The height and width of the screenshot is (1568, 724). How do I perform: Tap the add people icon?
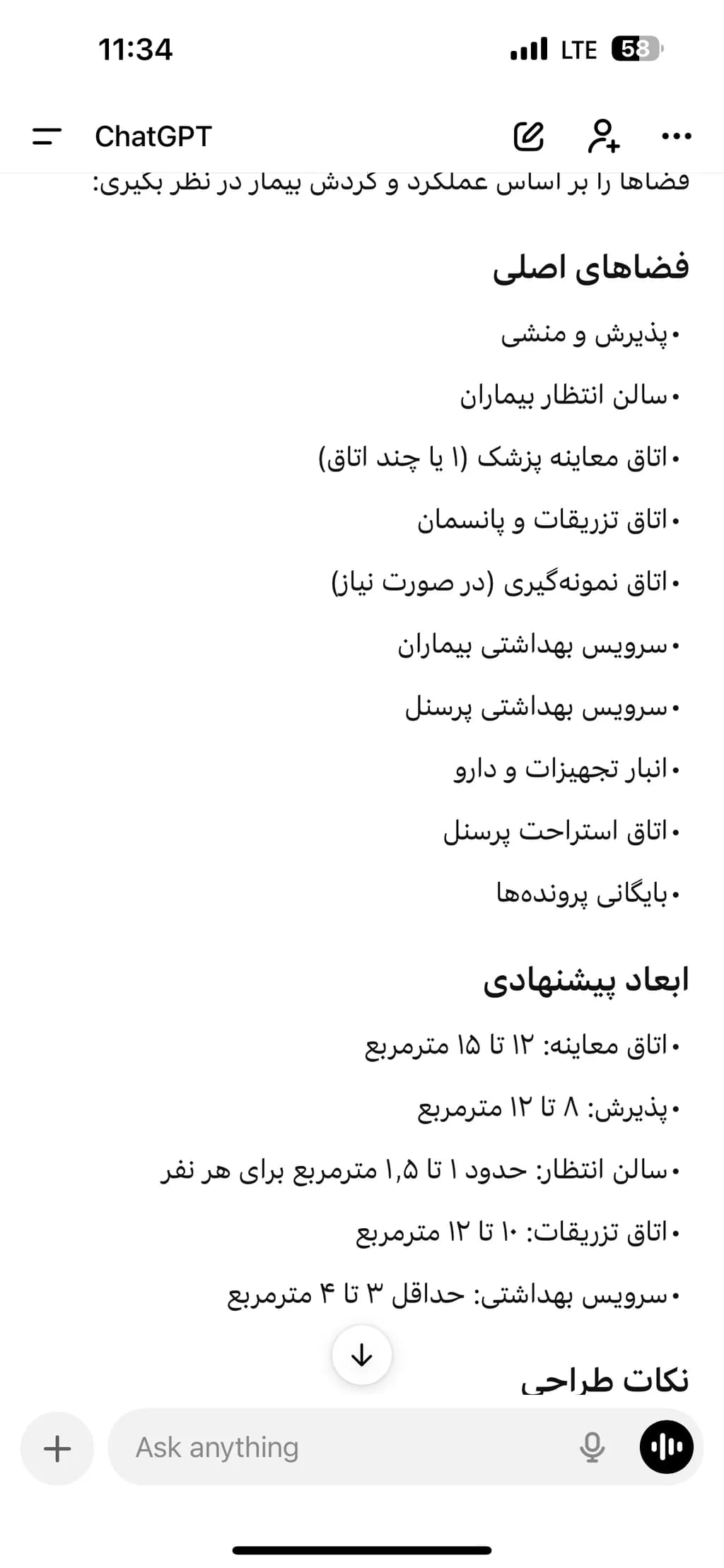coord(604,136)
